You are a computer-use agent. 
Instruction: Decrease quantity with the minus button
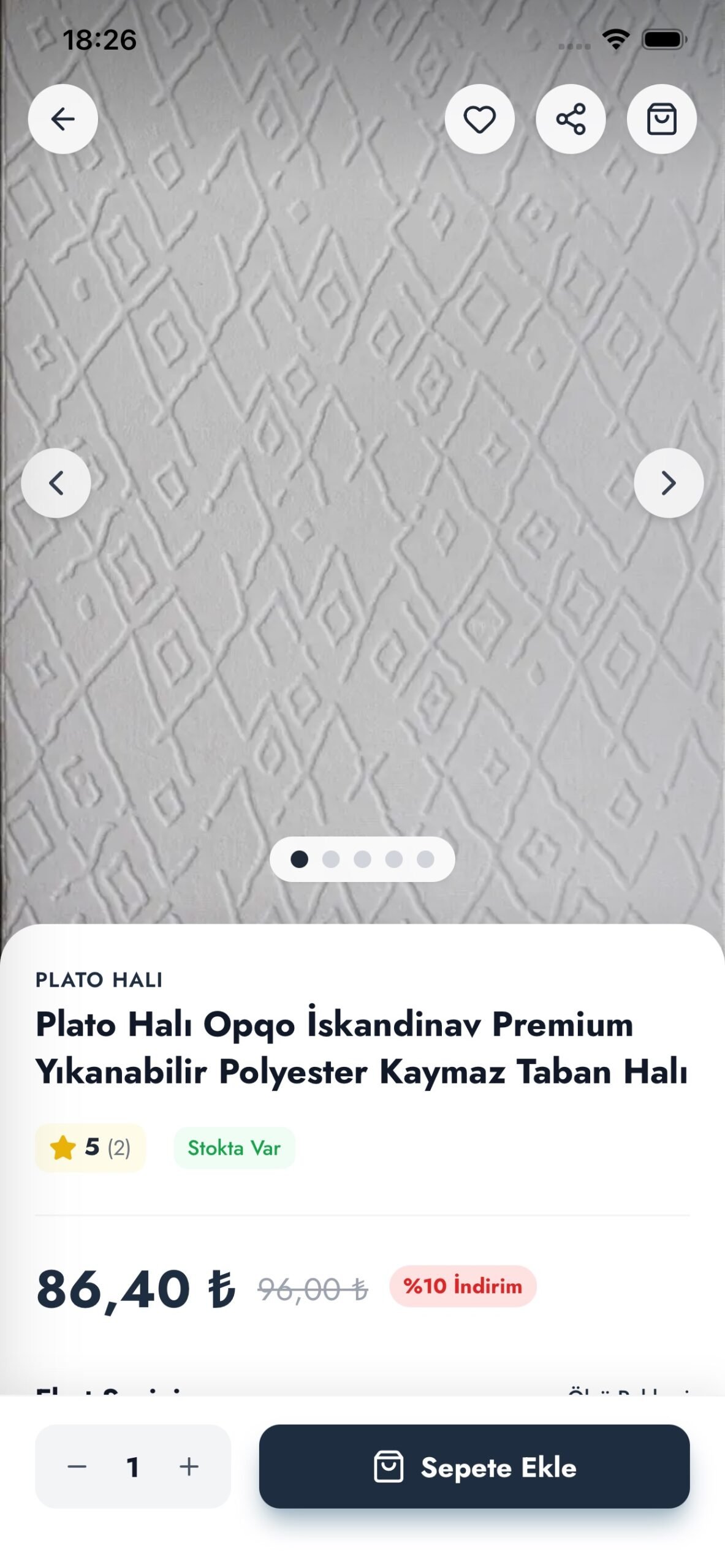(77, 1466)
